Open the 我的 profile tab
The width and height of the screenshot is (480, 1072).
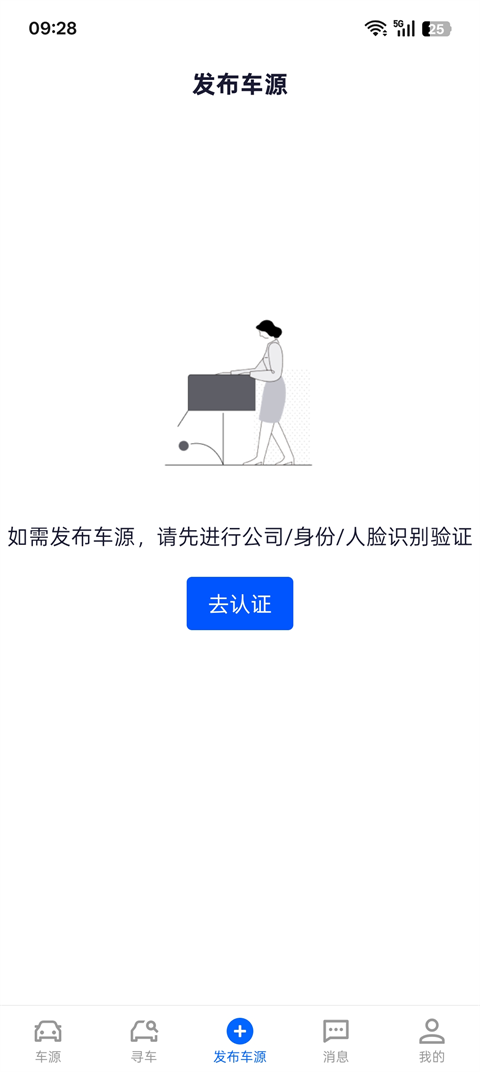(431, 1040)
